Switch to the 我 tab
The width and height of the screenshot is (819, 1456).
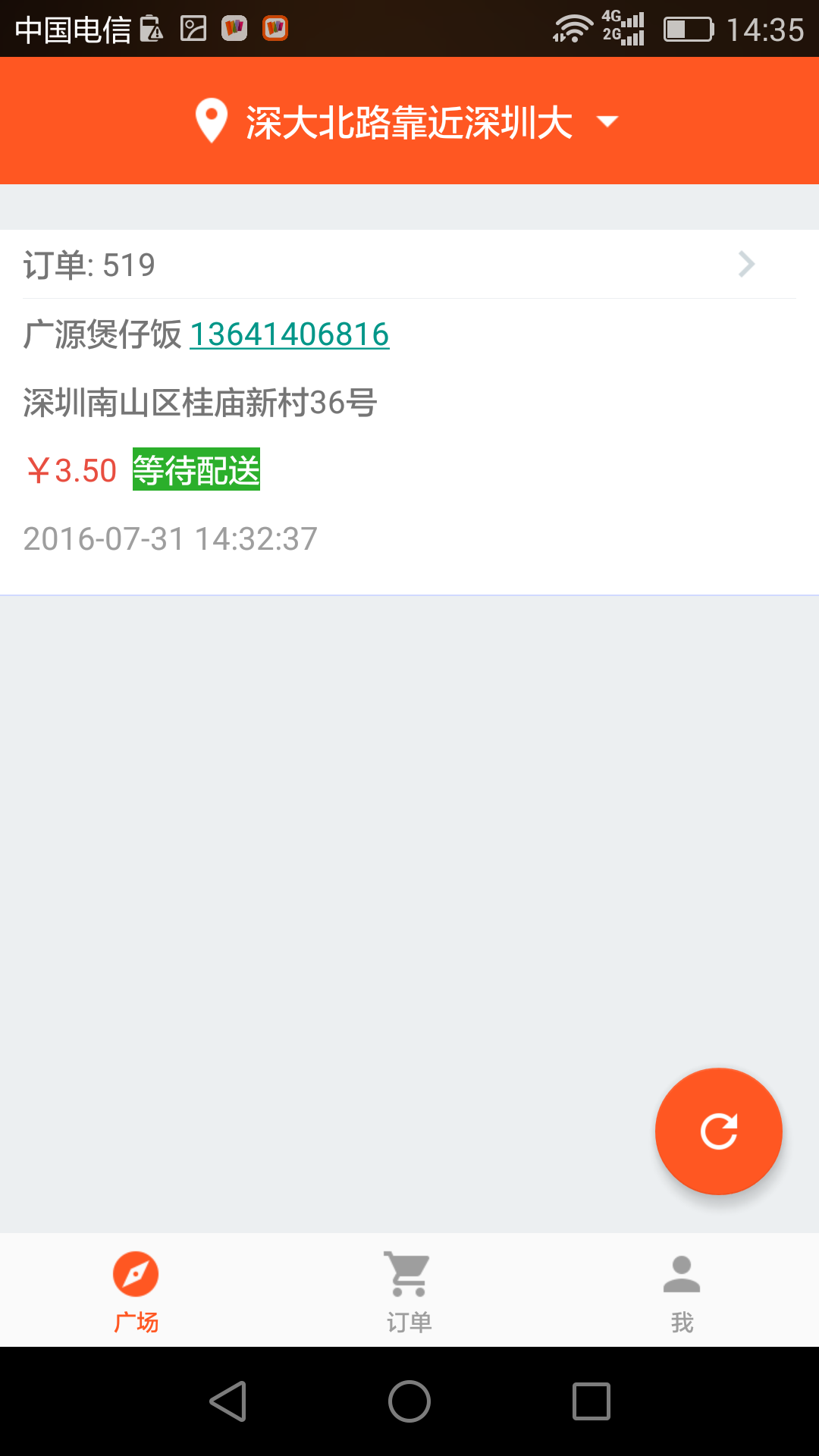(x=682, y=1291)
